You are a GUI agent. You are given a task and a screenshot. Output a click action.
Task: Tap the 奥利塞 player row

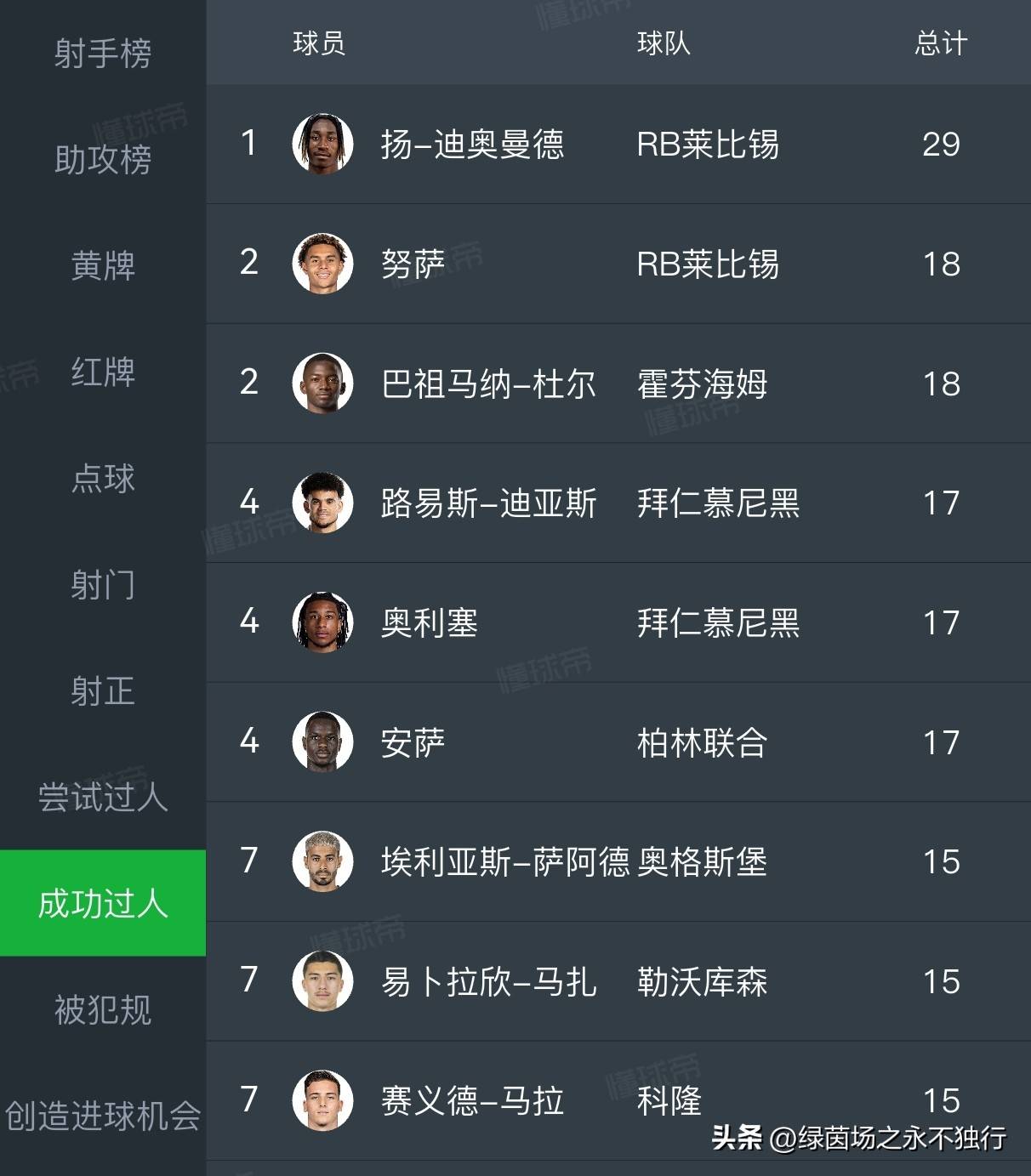(429, 623)
